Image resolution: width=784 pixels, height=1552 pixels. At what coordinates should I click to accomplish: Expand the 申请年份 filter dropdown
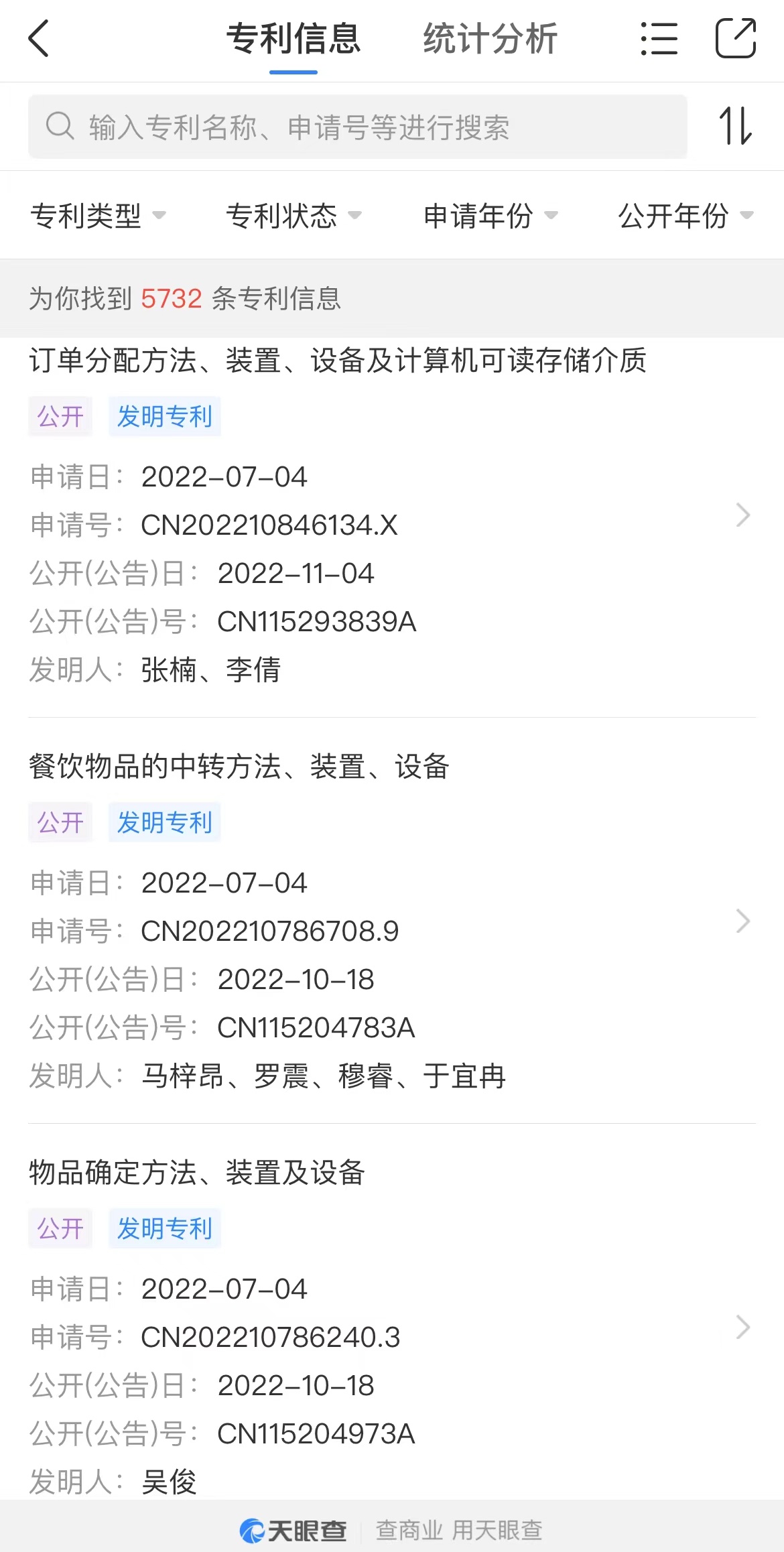pyautogui.click(x=491, y=216)
